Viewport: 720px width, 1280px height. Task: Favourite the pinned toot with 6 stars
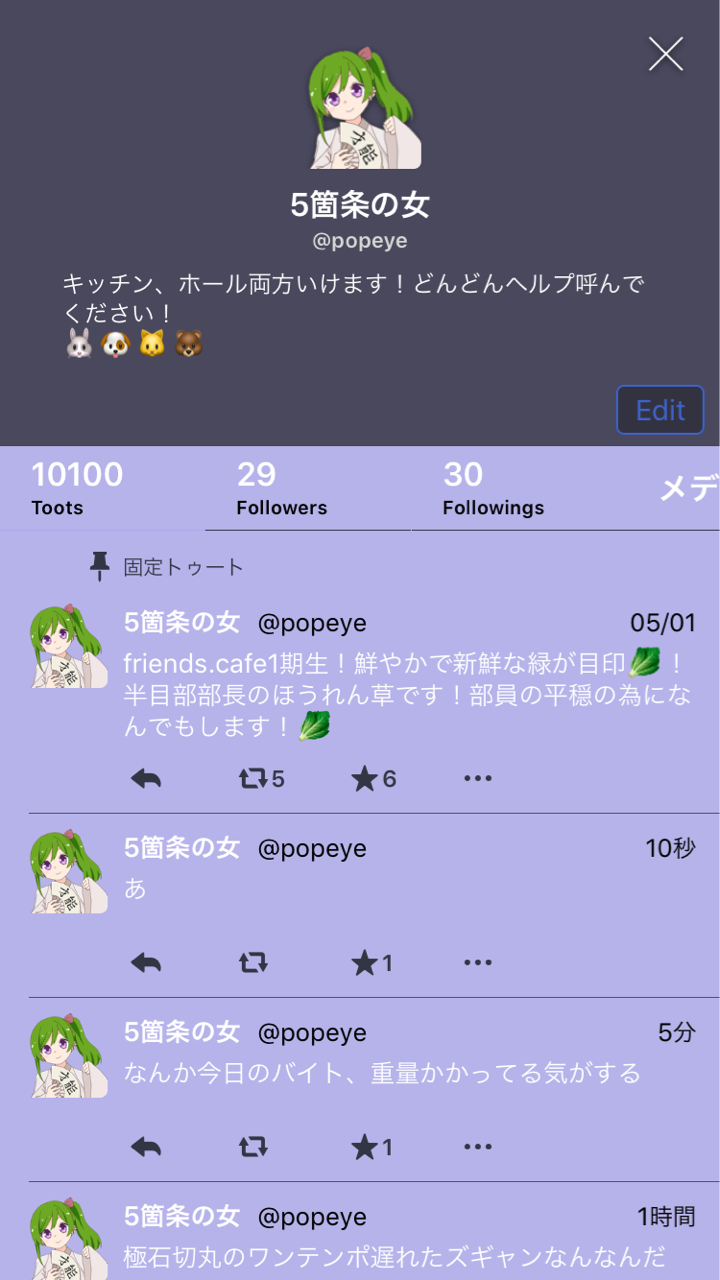coord(374,779)
